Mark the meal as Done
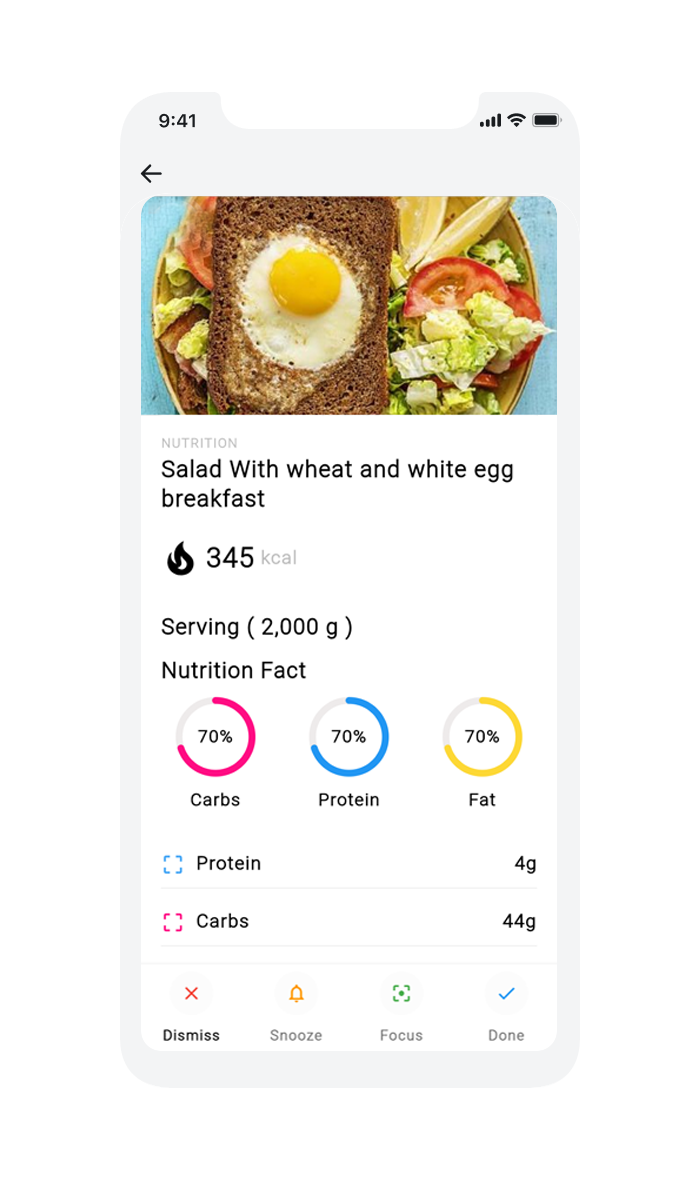 506,1008
